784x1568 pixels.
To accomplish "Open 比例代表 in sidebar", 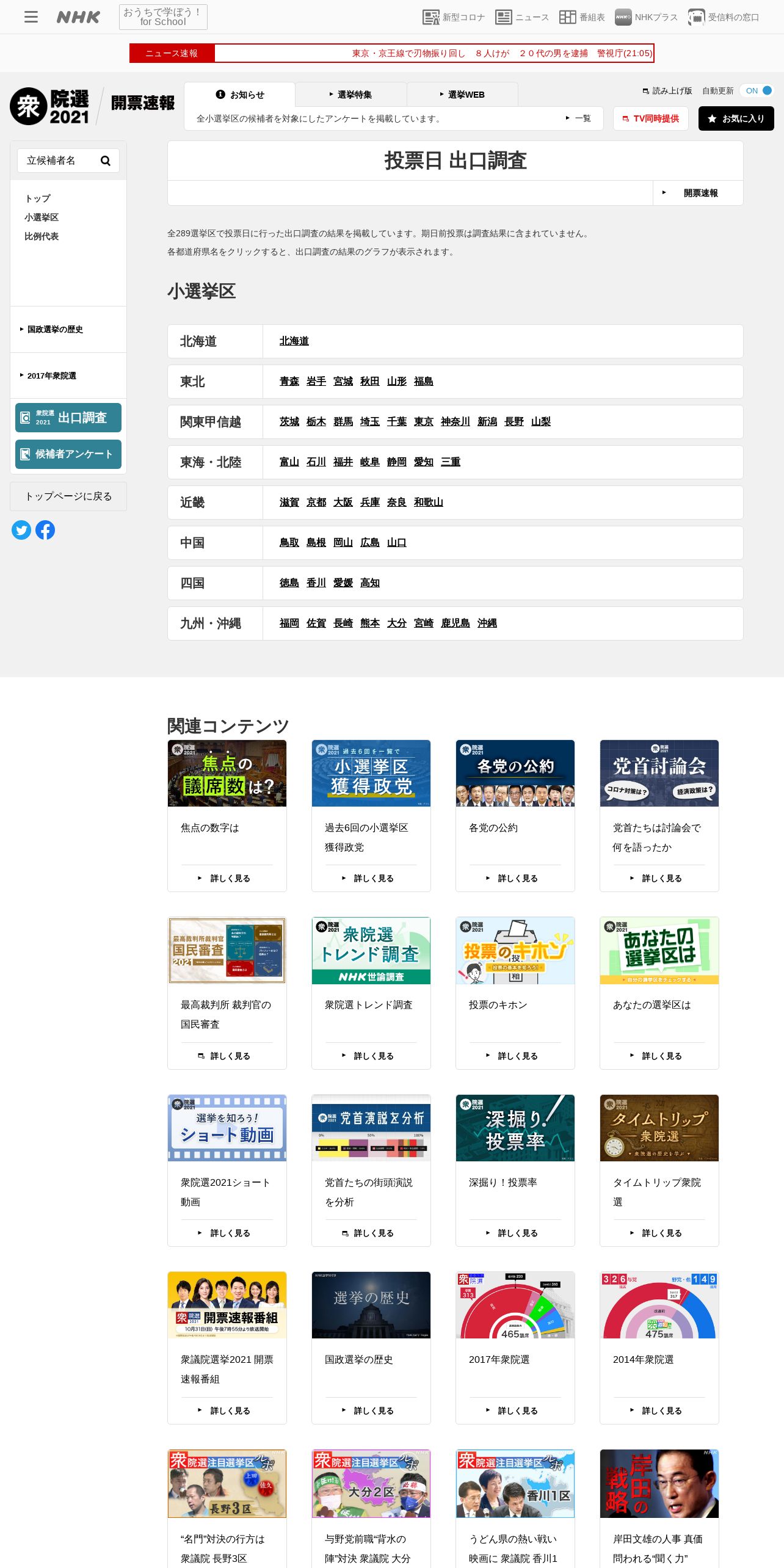I will pyautogui.click(x=42, y=236).
